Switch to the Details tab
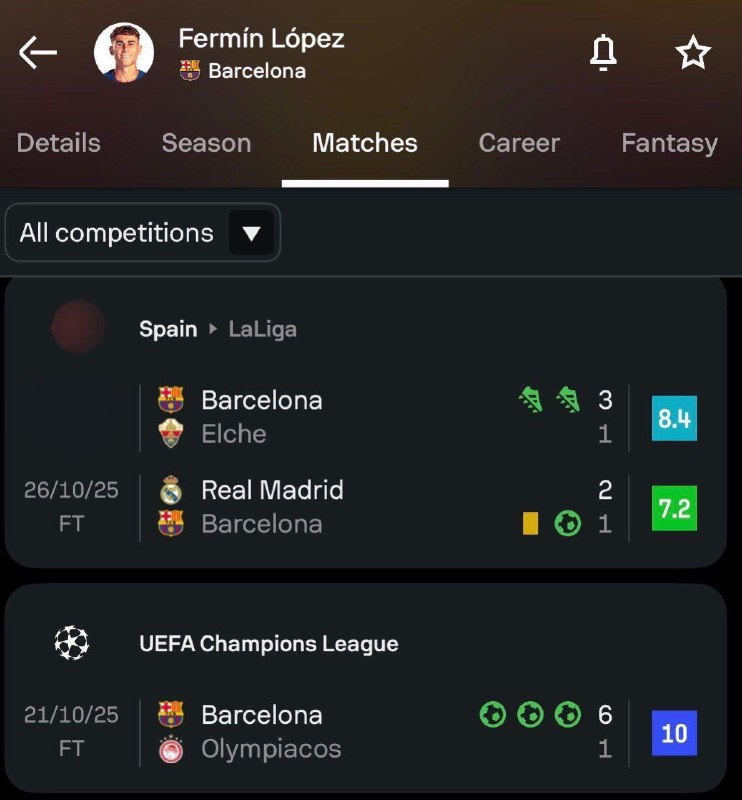This screenshot has width=742, height=800. [58, 143]
